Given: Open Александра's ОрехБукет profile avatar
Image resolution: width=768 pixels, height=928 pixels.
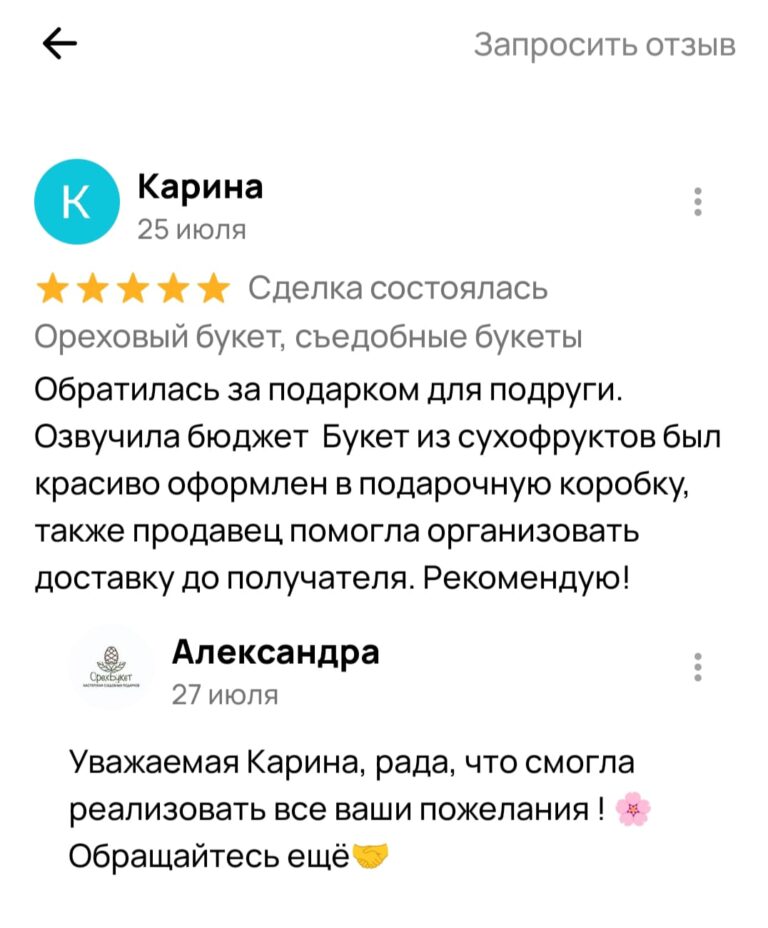Looking at the screenshot, I should click(x=111, y=668).
